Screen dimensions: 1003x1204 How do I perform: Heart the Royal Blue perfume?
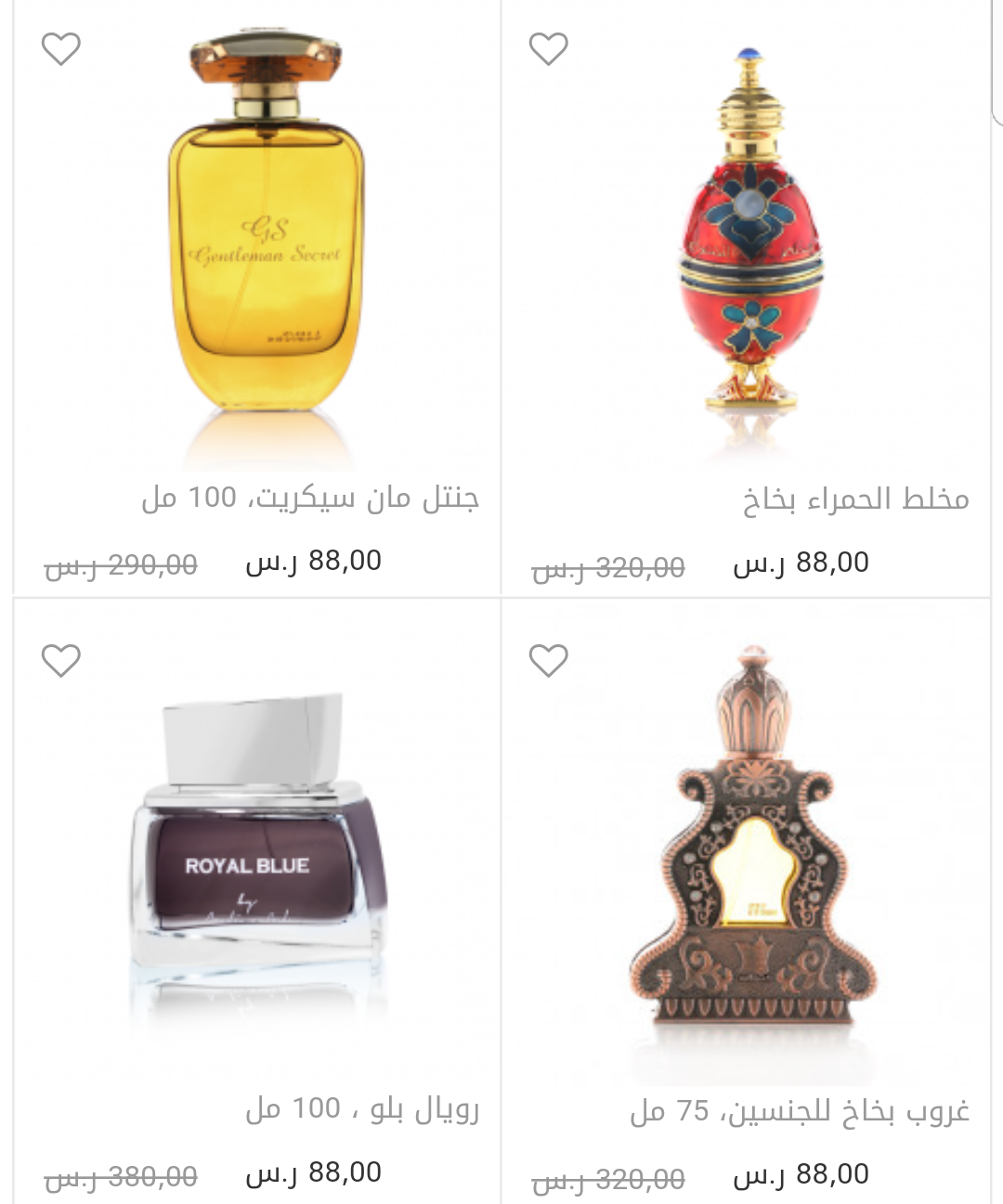tap(61, 660)
